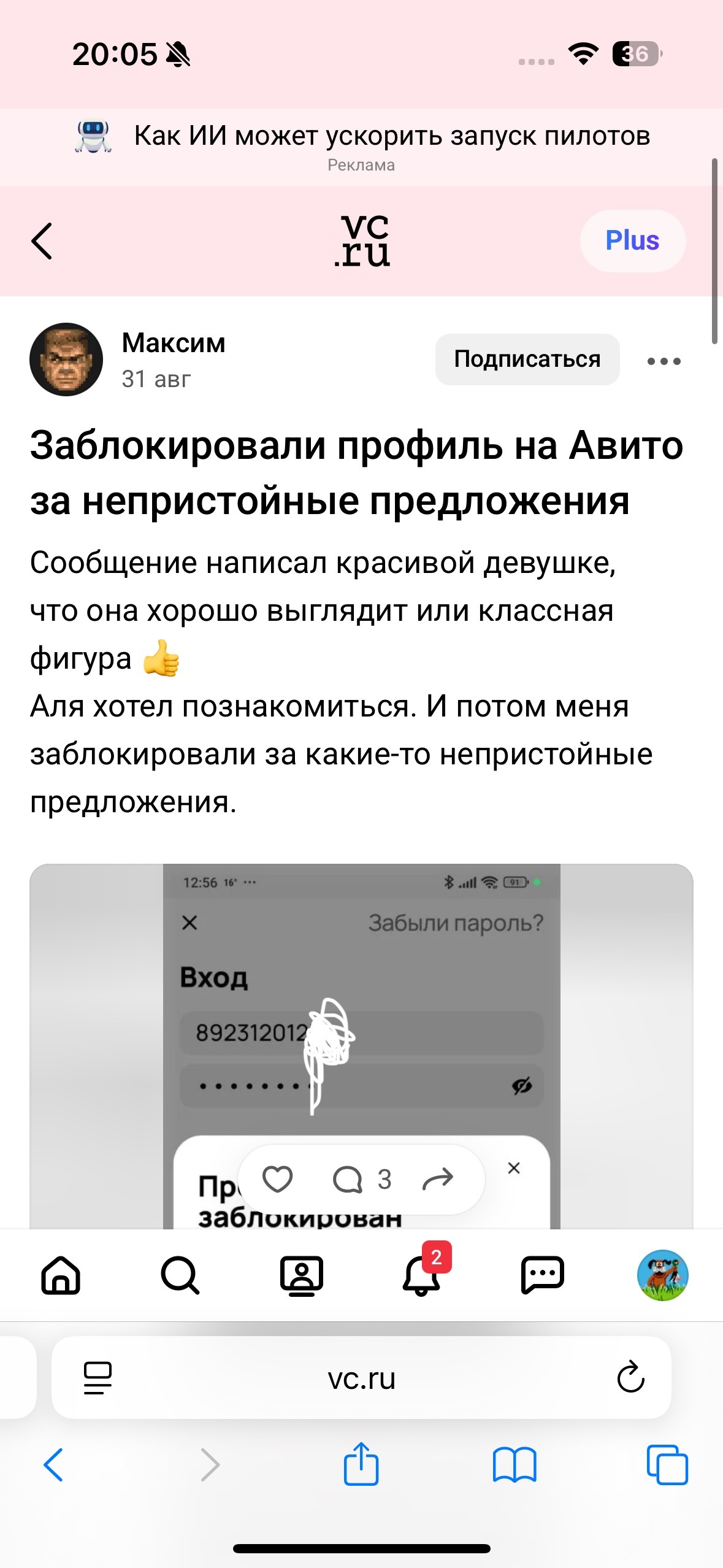Open the notifications bell with 2 badge

pyautogui.click(x=423, y=1273)
